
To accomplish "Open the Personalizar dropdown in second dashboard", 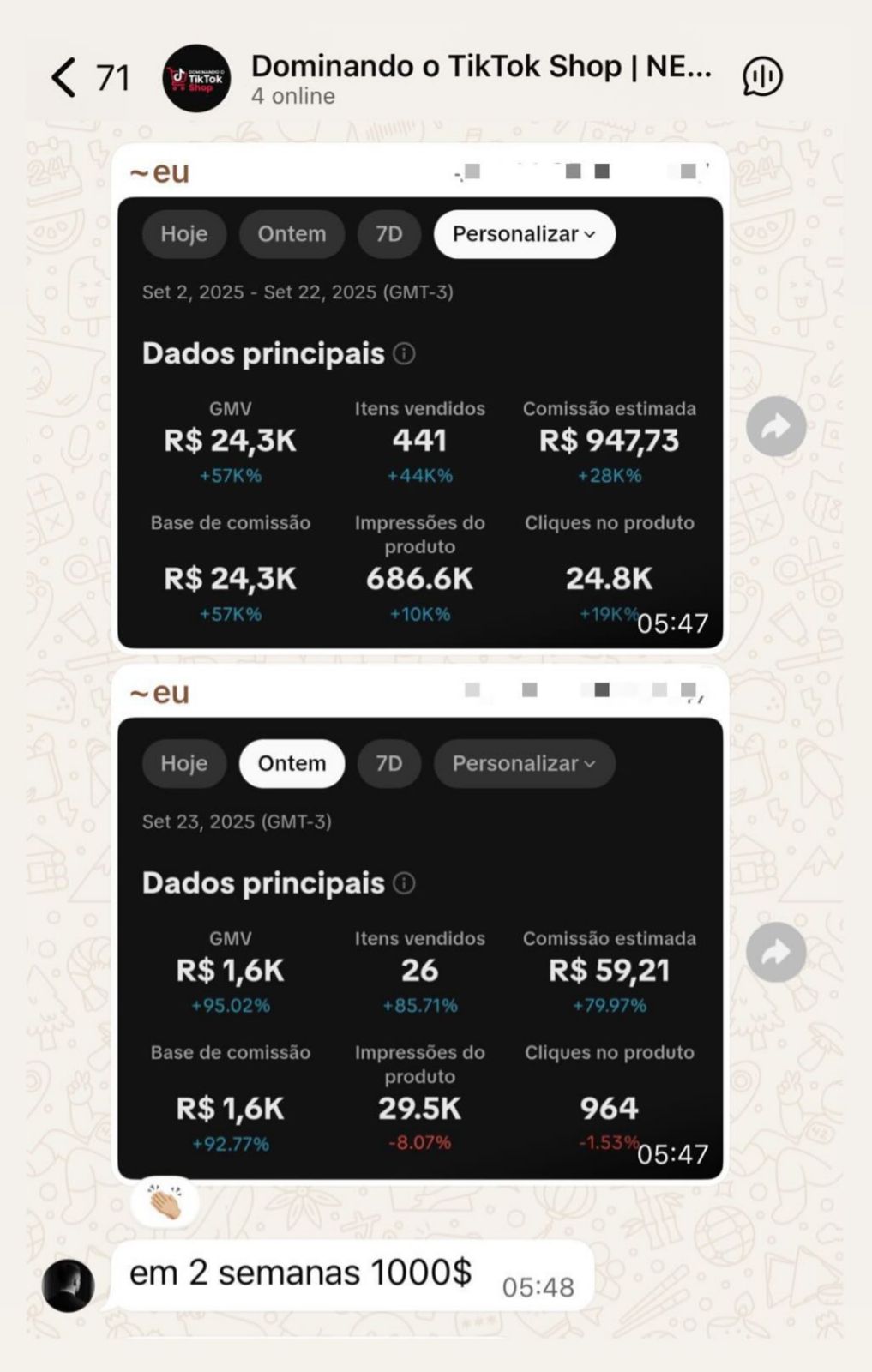I will tap(524, 763).
